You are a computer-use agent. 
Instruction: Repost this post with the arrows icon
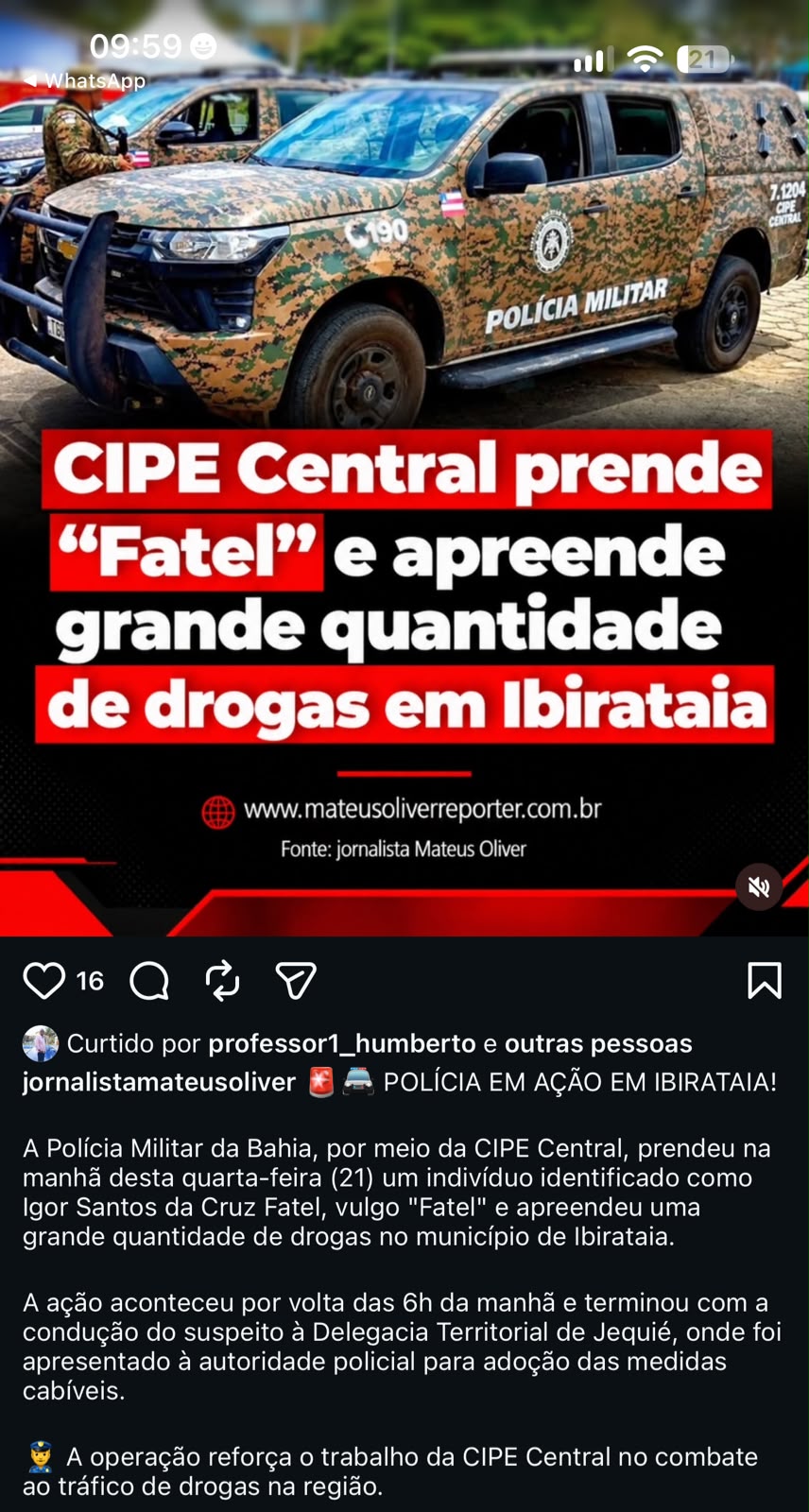click(x=222, y=981)
